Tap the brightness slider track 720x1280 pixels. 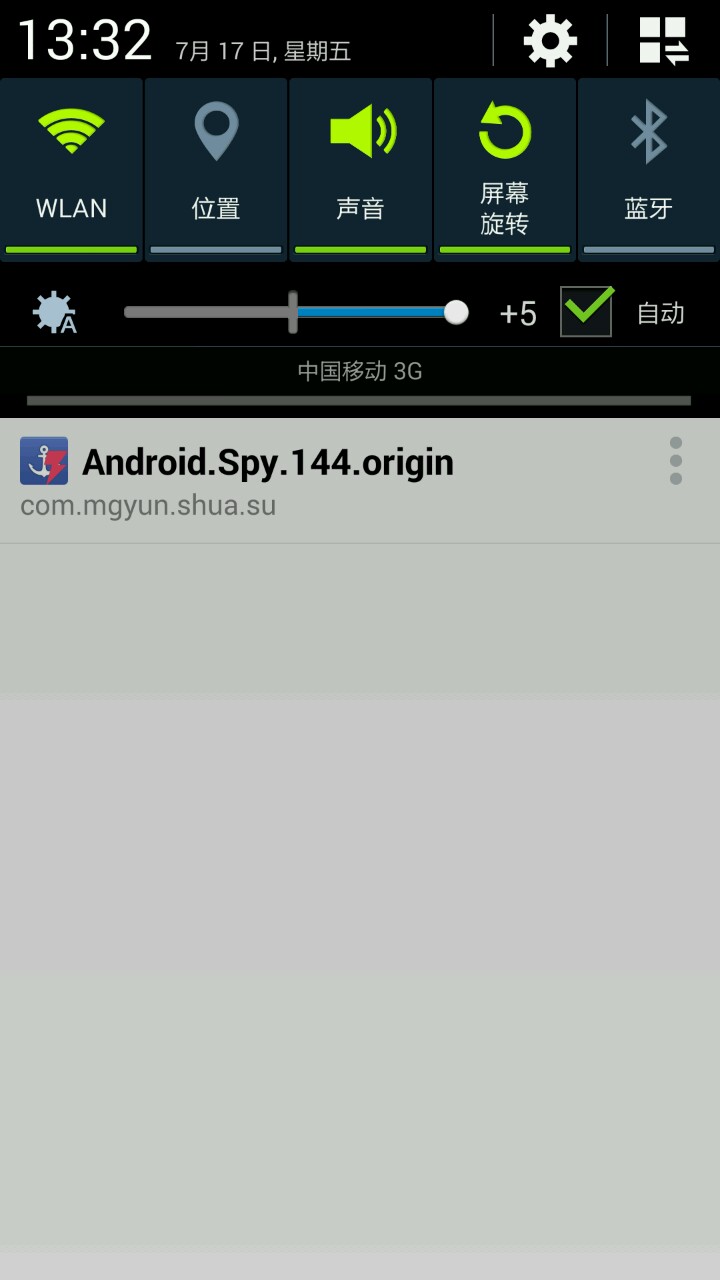pos(290,313)
